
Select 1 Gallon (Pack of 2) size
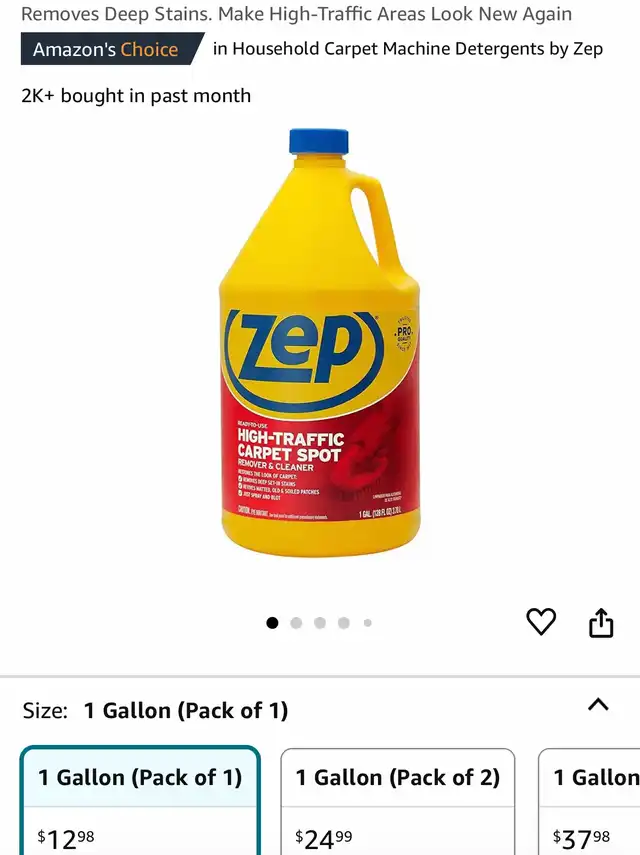397,801
